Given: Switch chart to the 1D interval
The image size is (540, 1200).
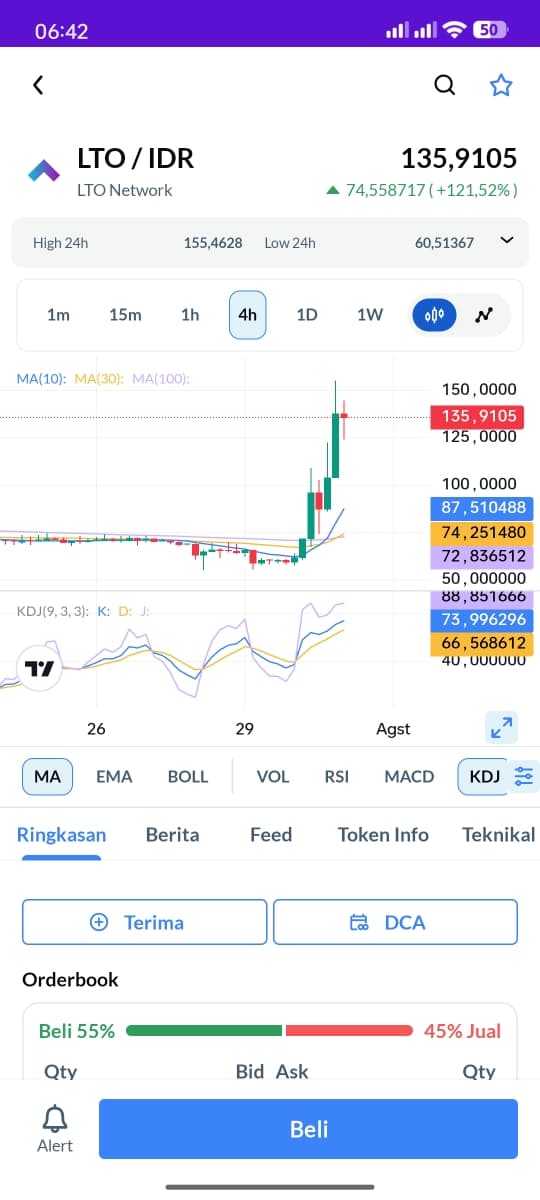Looking at the screenshot, I should pyautogui.click(x=307, y=314).
